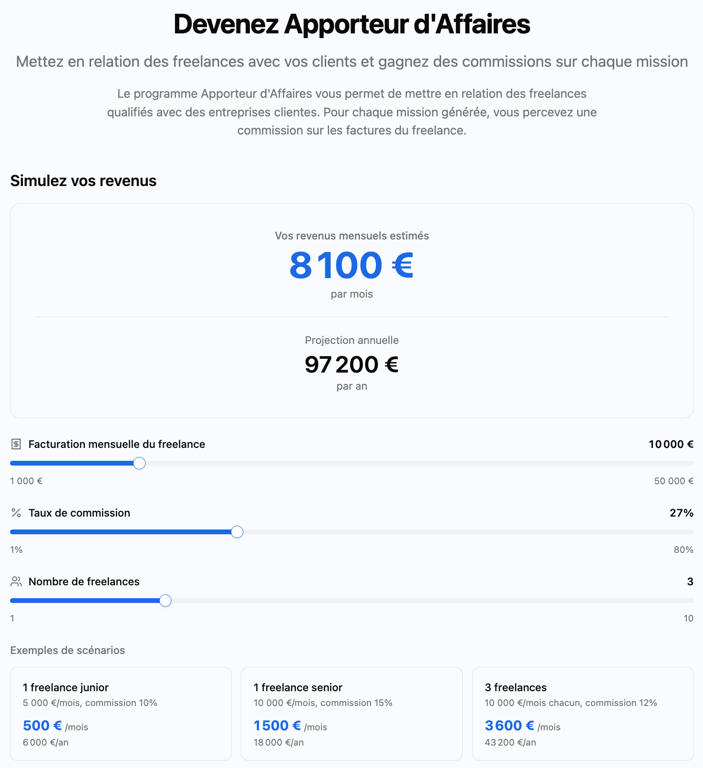Select the 1 freelance junior scenario
The width and height of the screenshot is (703, 768).
tap(120, 714)
